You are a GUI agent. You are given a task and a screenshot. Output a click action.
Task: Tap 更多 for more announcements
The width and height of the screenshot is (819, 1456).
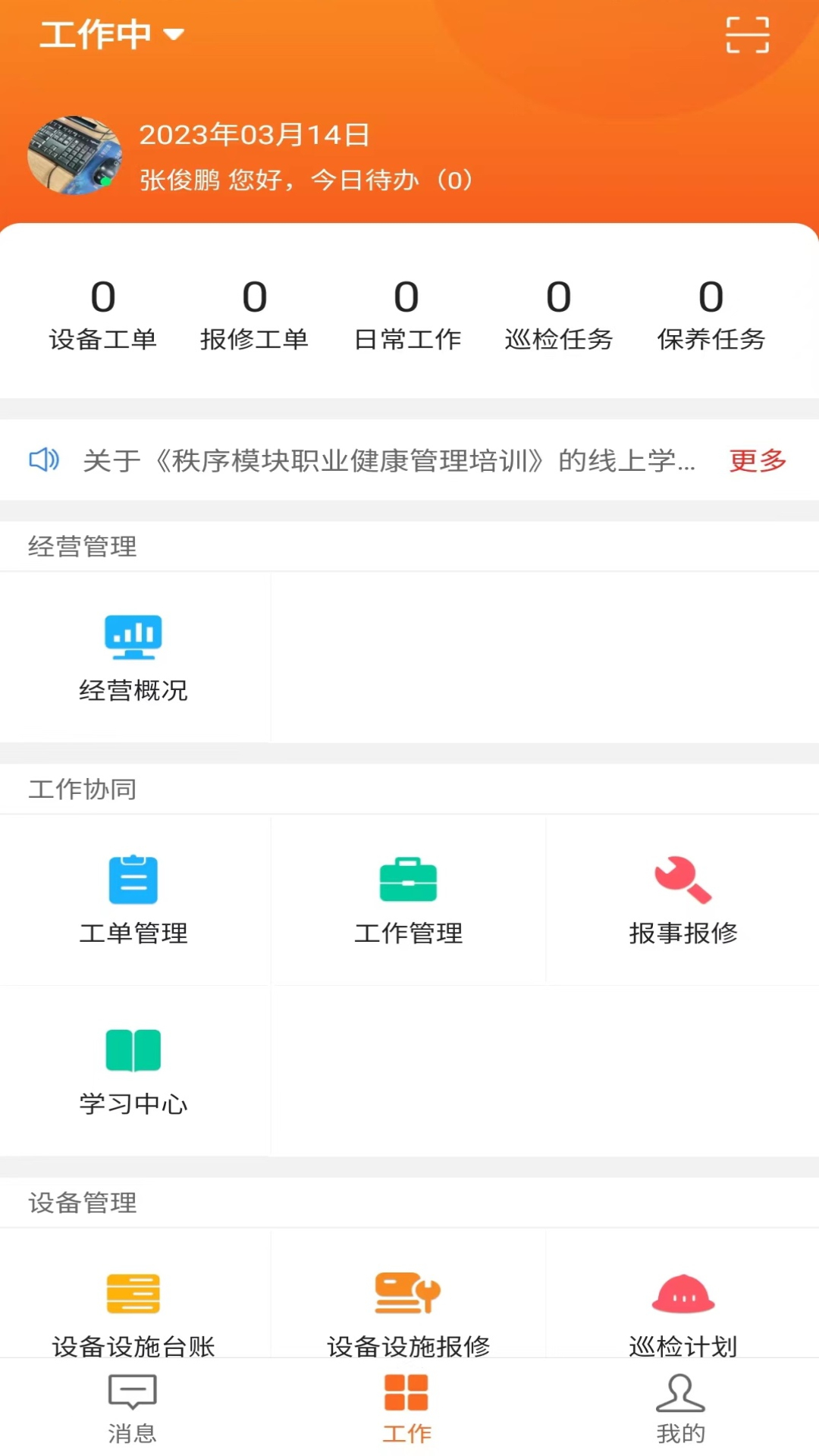point(758,460)
